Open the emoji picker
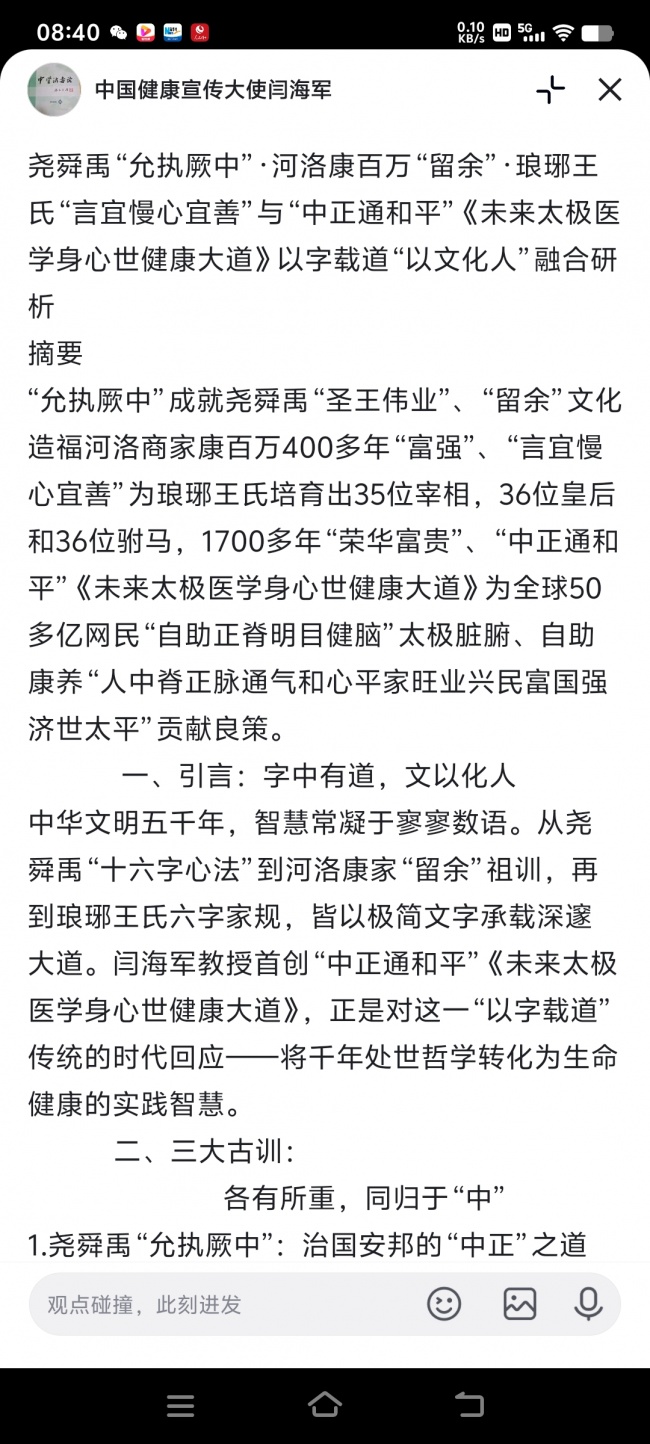This screenshot has width=650, height=1444. point(444,1304)
